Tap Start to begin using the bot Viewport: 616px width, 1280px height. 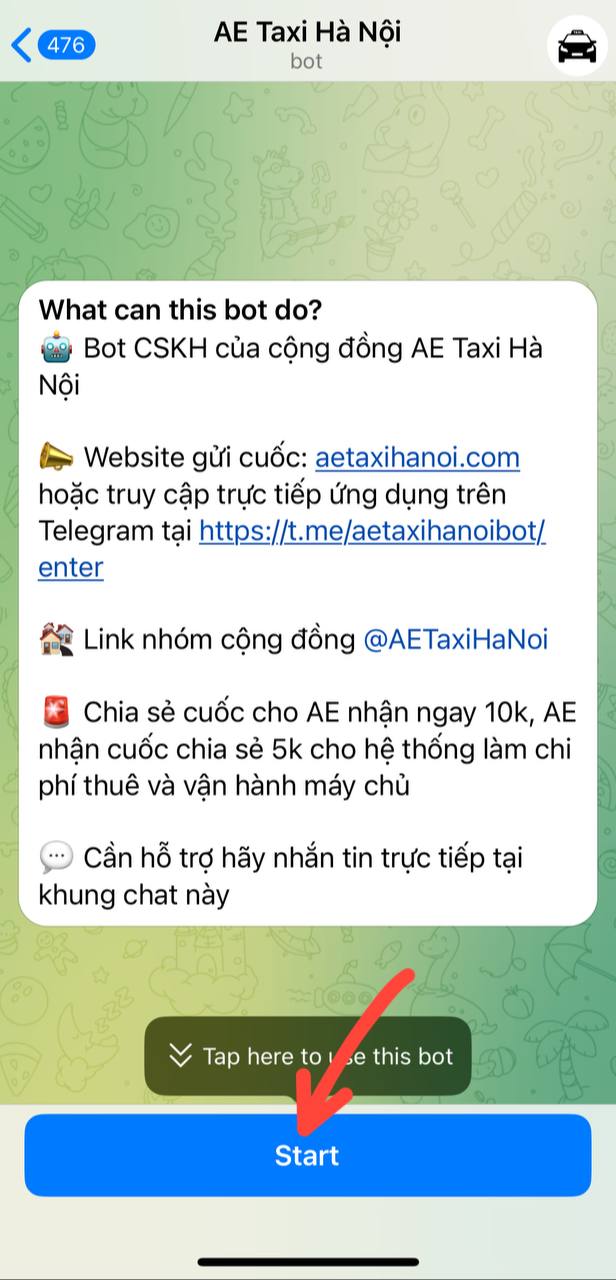click(x=307, y=1155)
